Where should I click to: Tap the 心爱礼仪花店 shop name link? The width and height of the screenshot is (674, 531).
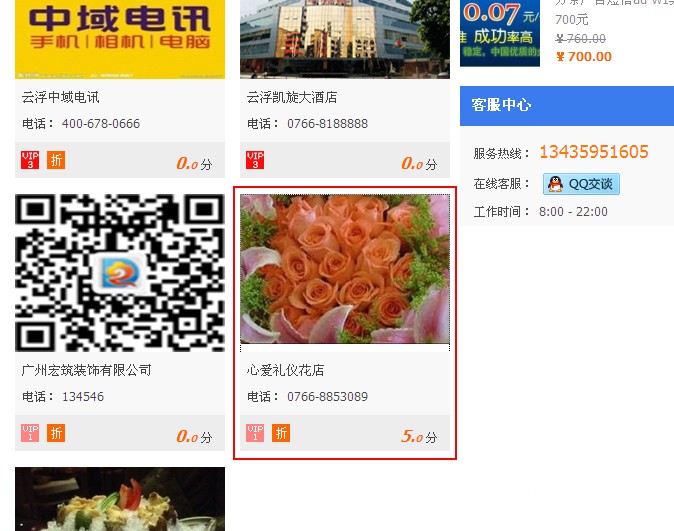point(286,370)
